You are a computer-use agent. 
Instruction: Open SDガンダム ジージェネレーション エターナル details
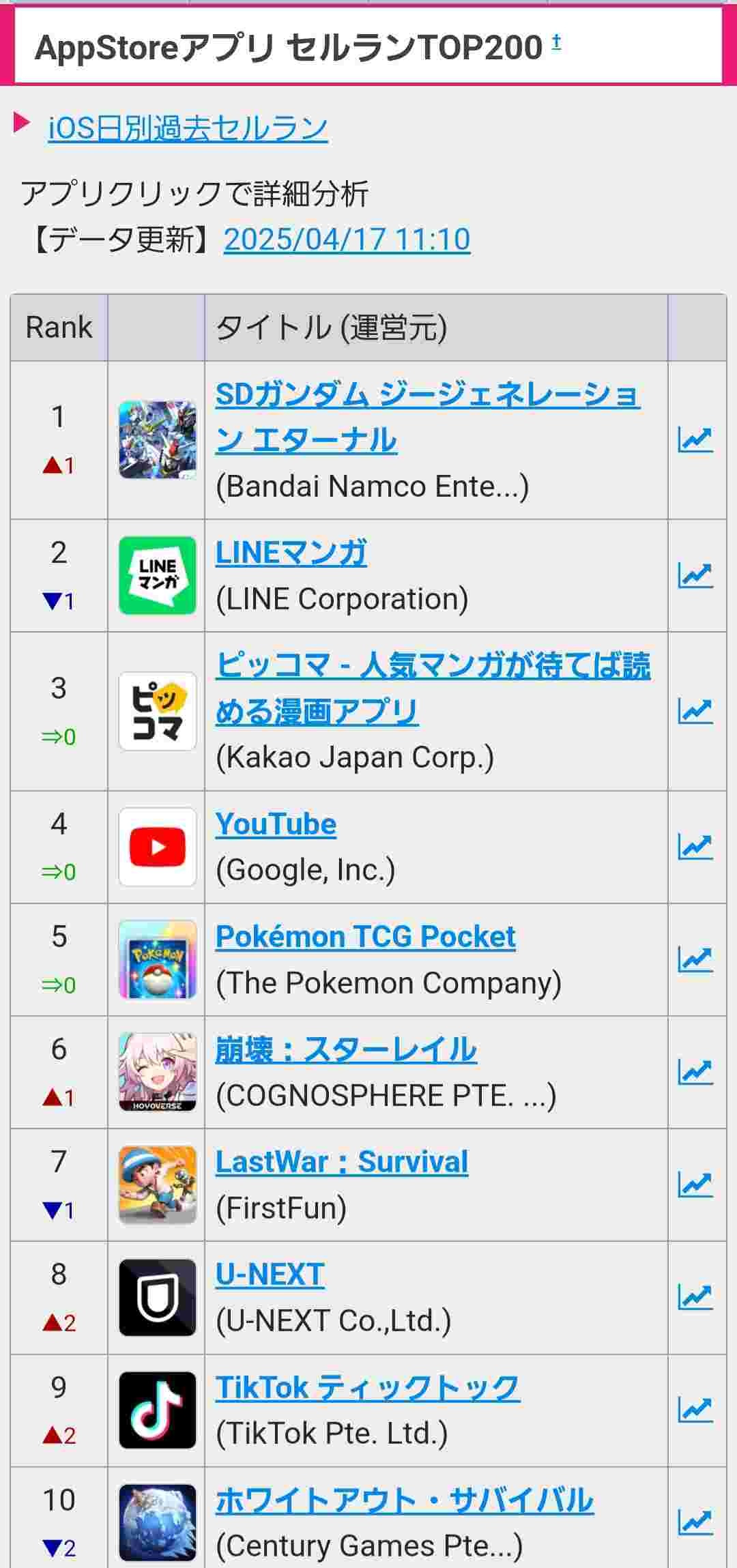point(427,395)
